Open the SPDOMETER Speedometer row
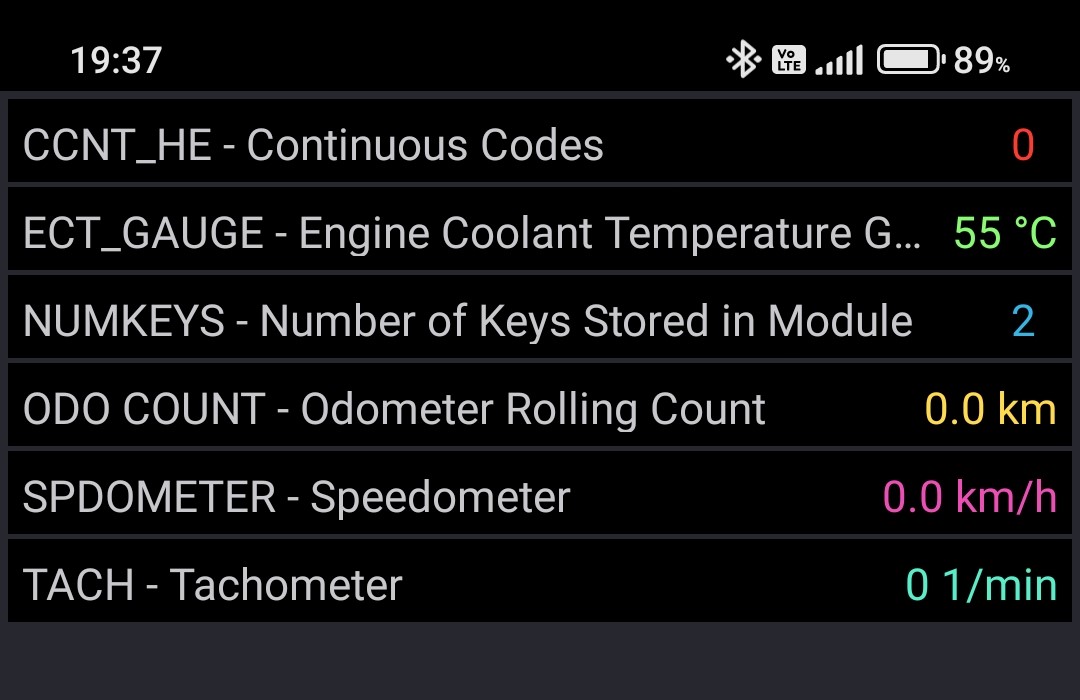1080x700 pixels. (540, 497)
